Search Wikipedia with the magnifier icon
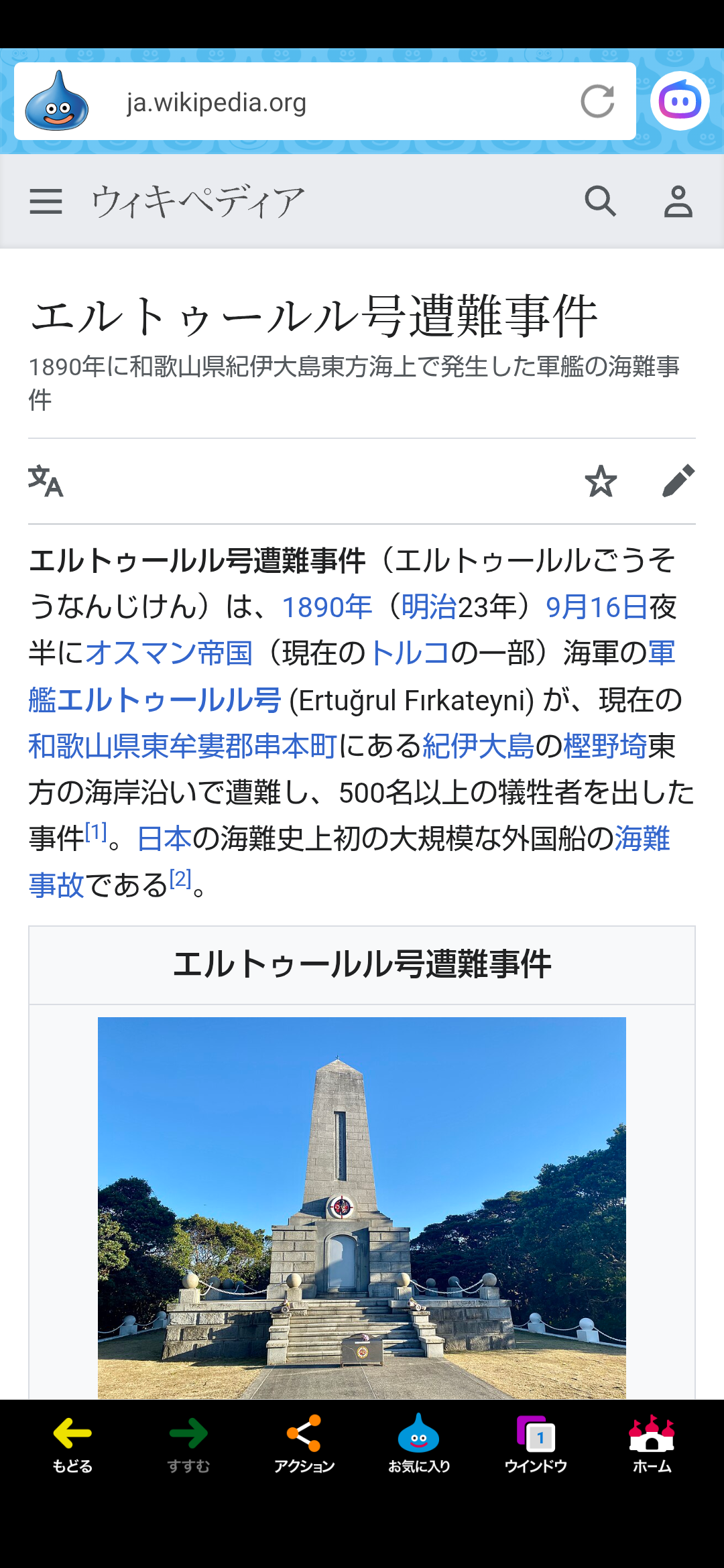Image resolution: width=724 pixels, height=1568 pixels. click(601, 201)
